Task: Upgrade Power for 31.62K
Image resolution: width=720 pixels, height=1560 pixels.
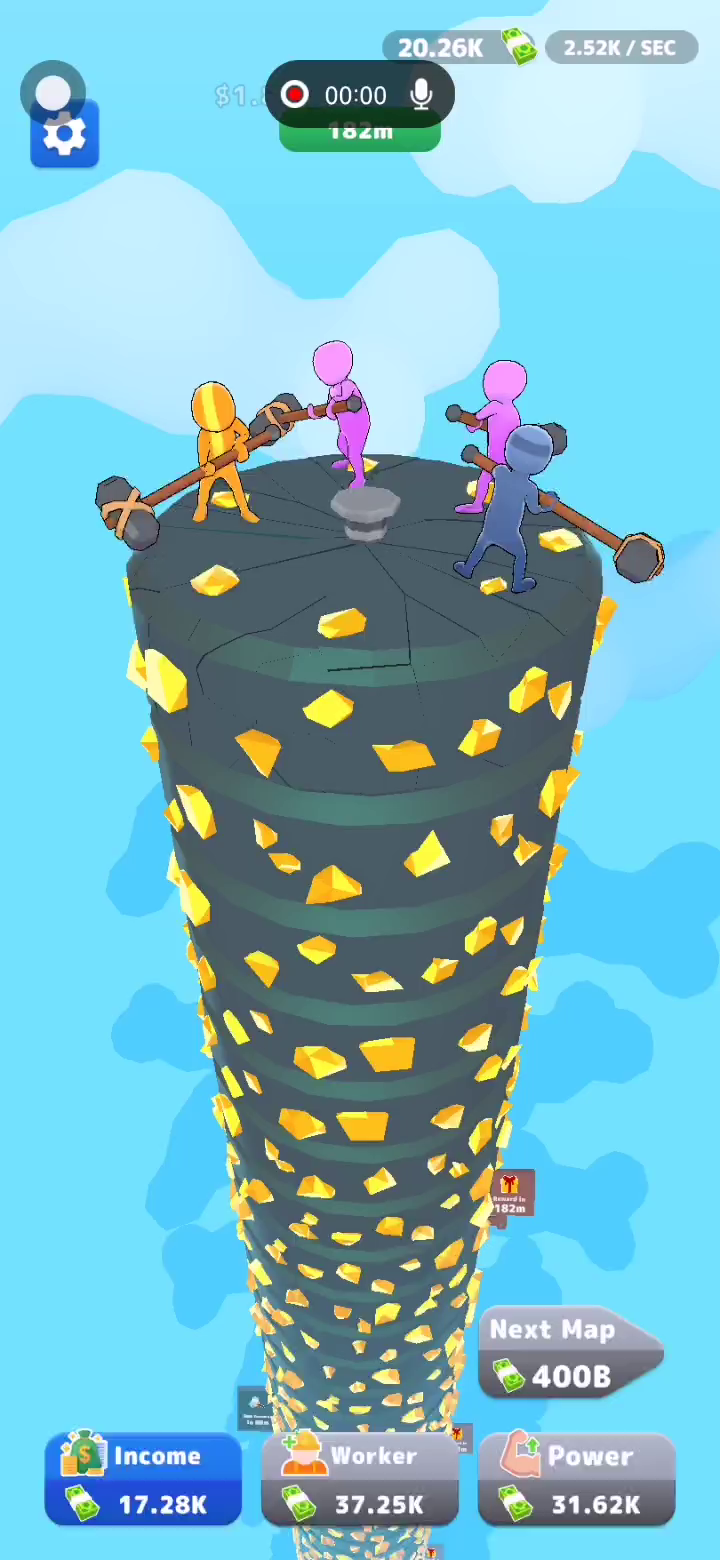Action: click(x=576, y=1480)
